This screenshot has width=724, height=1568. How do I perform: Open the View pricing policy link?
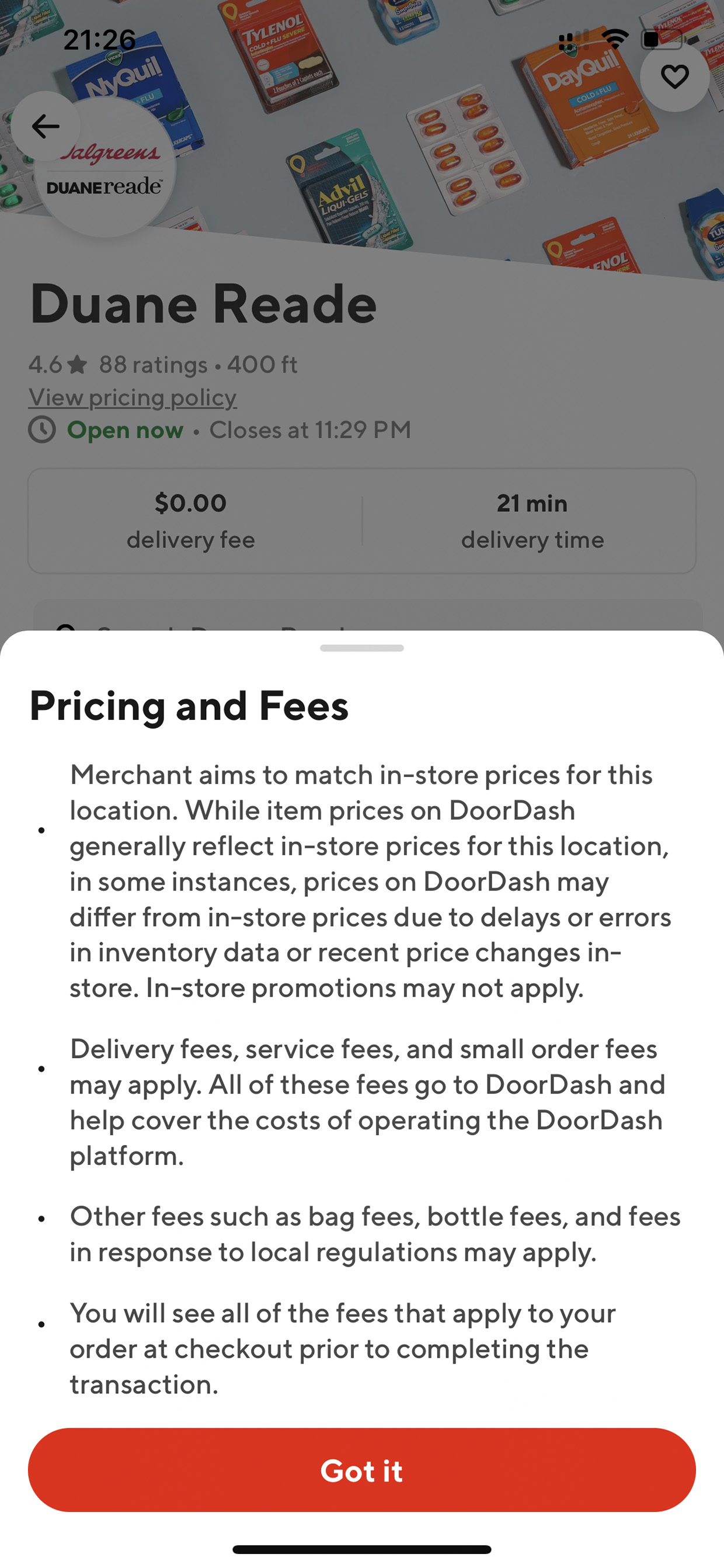(133, 397)
